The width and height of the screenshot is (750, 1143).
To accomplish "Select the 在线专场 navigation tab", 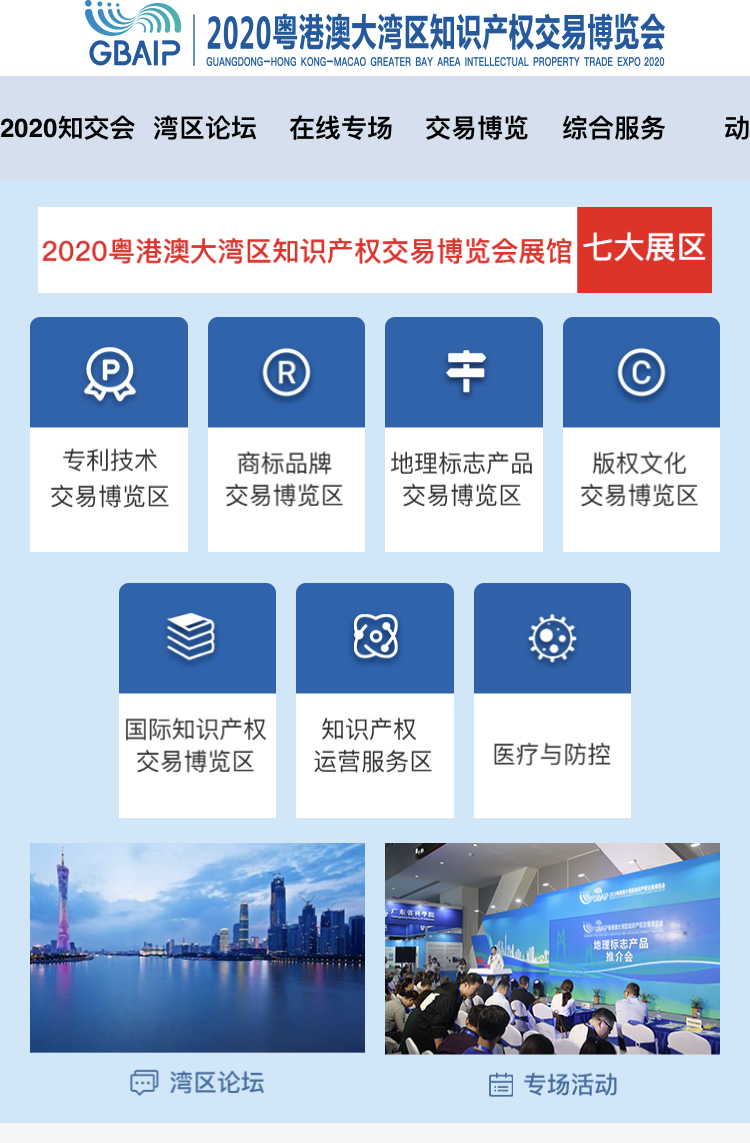I will coord(341,128).
